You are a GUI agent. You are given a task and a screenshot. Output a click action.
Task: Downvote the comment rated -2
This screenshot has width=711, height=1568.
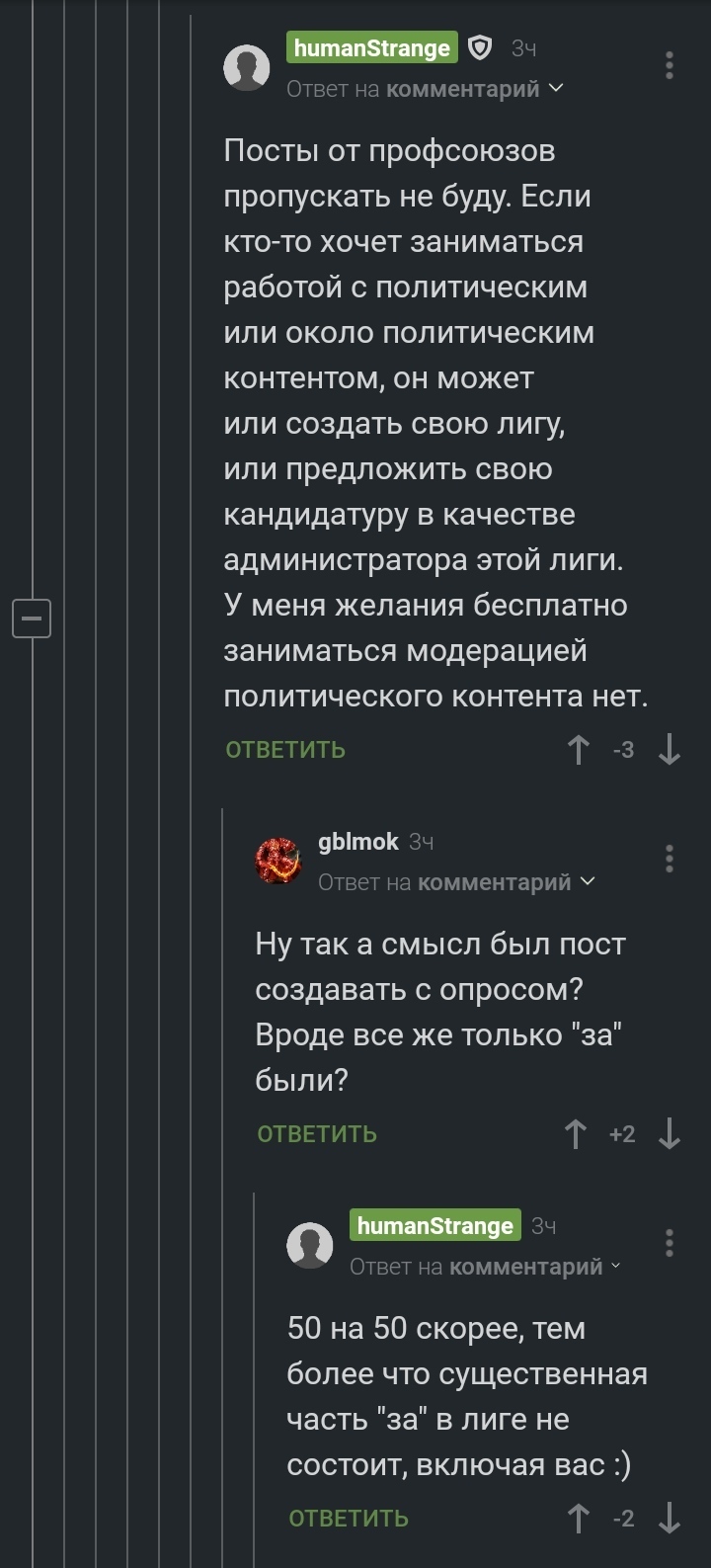[x=670, y=1519]
